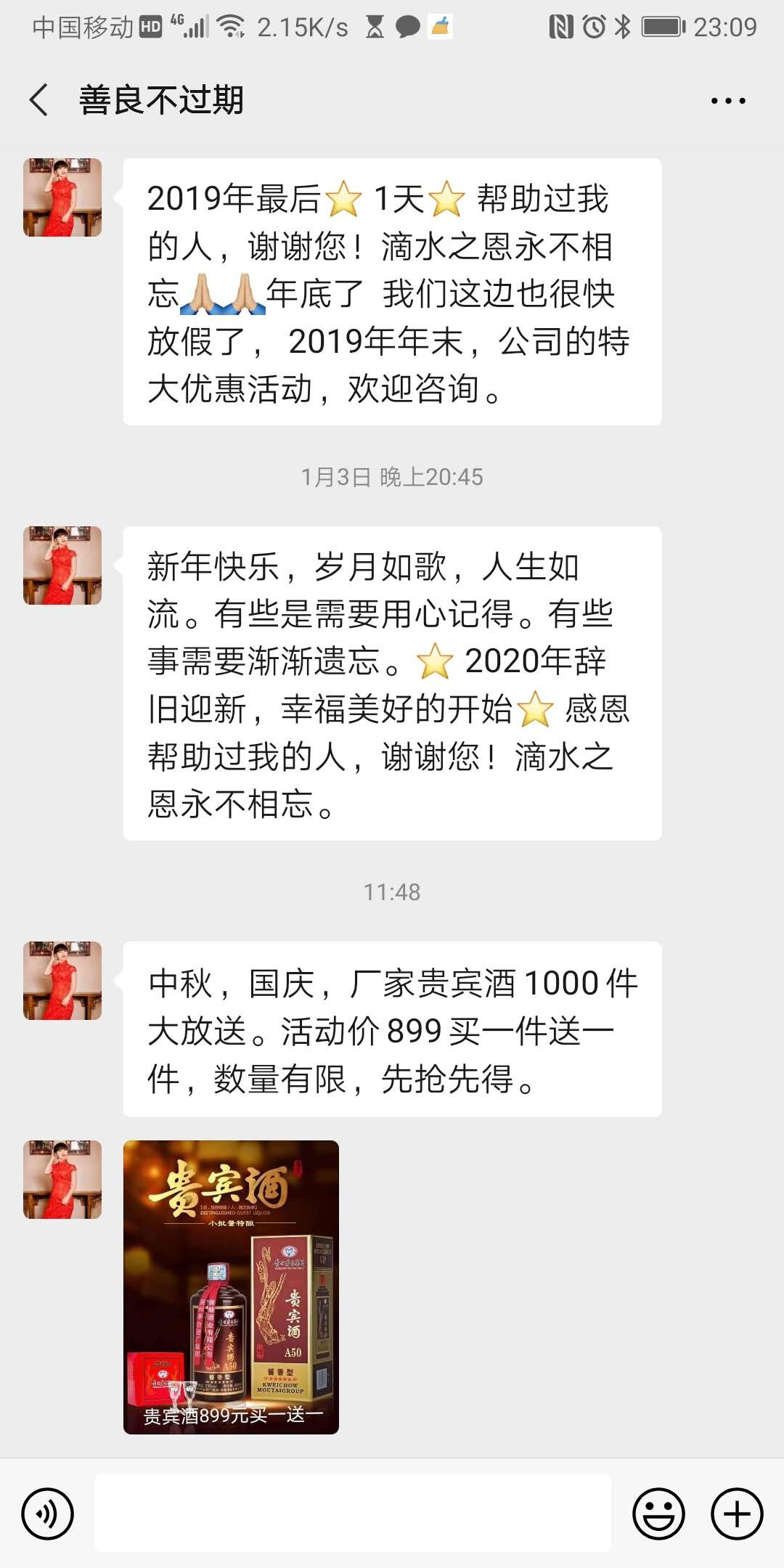Open the emoji sticker panel
This screenshot has width=784, height=1568.
click(x=658, y=1514)
